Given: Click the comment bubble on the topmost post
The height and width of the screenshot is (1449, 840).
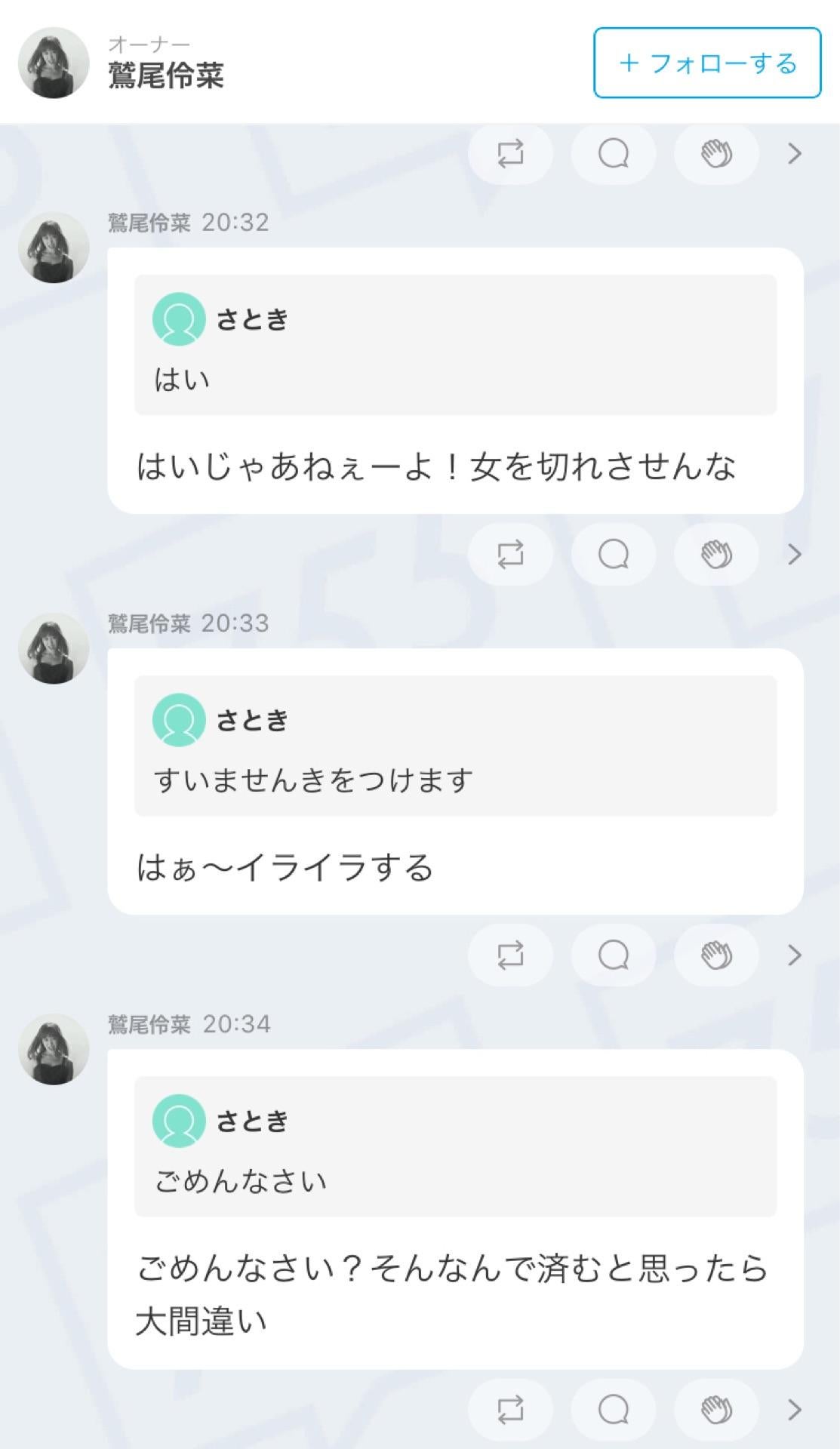Looking at the screenshot, I should pyautogui.click(x=613, y=153).
